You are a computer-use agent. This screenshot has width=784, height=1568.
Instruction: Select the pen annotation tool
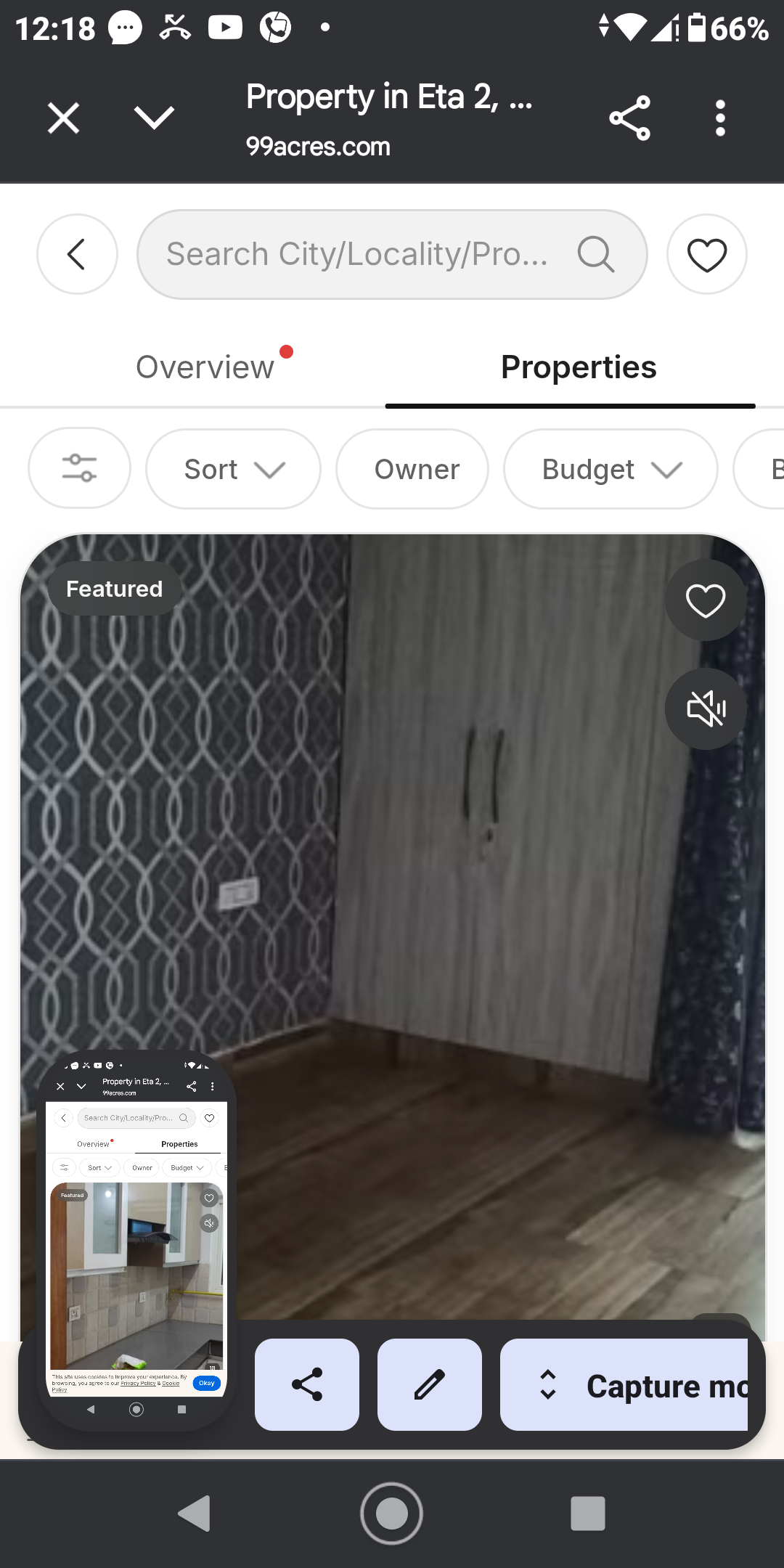[429, 1384]
